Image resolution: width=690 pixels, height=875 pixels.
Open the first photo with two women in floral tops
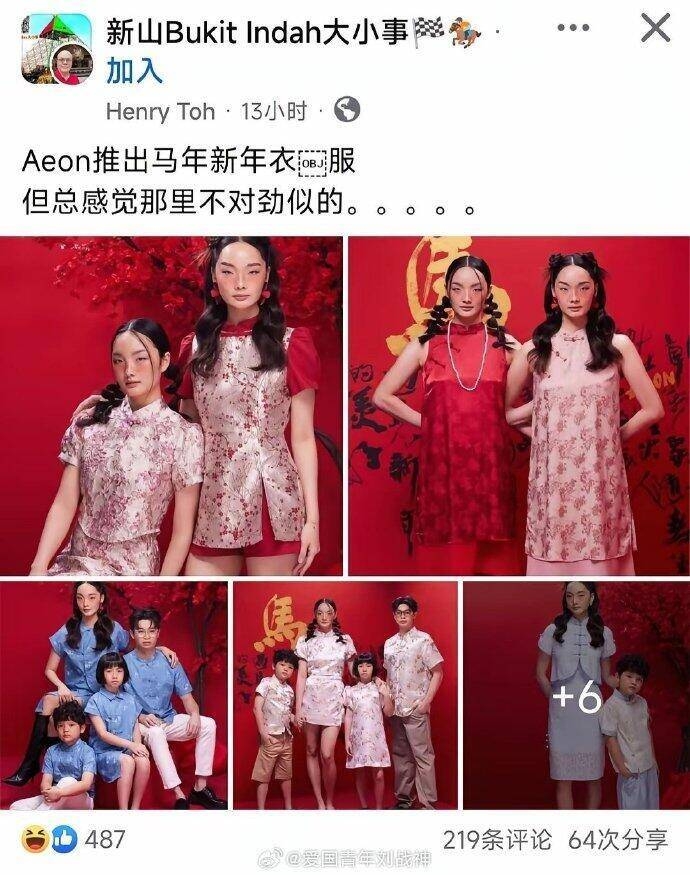[x=171, y=405]
